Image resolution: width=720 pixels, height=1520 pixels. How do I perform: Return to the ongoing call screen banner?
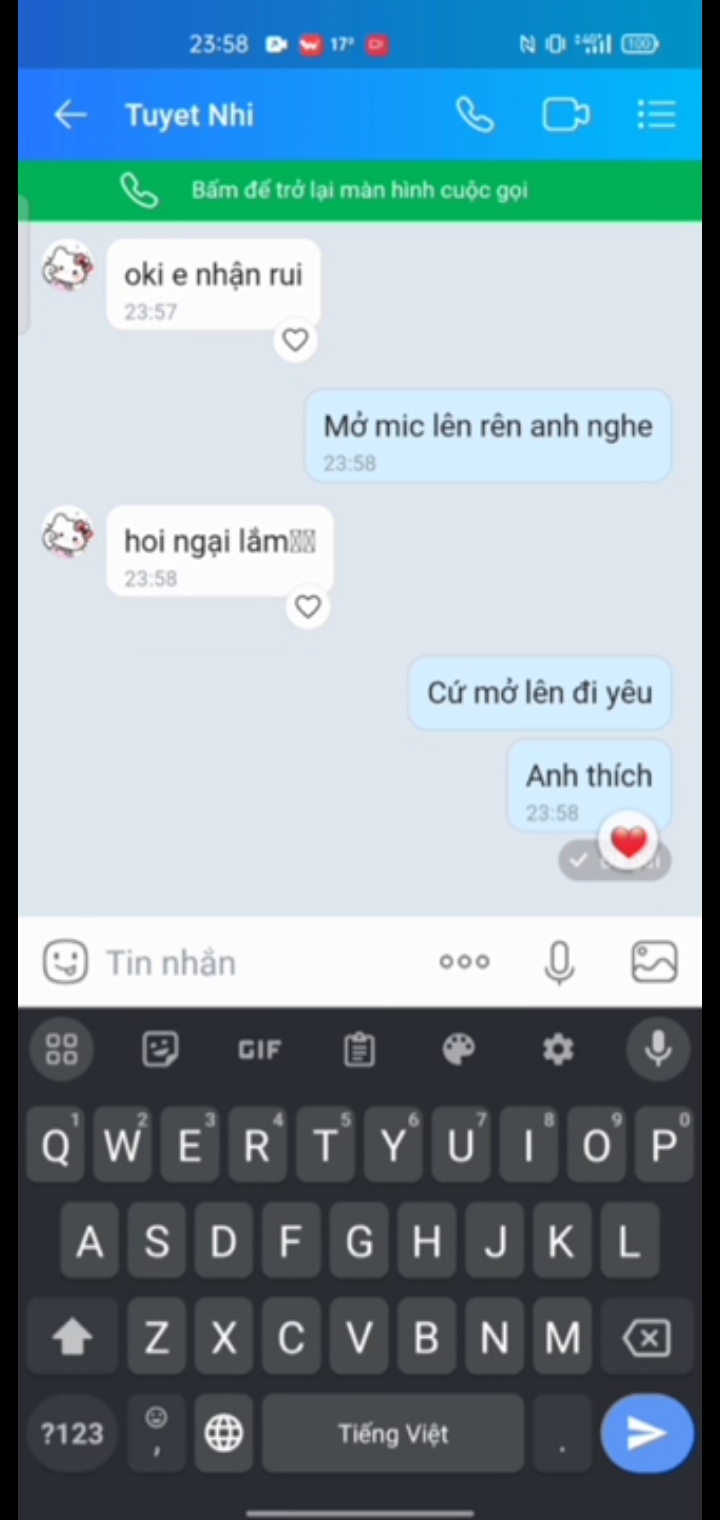click(360, 190)
